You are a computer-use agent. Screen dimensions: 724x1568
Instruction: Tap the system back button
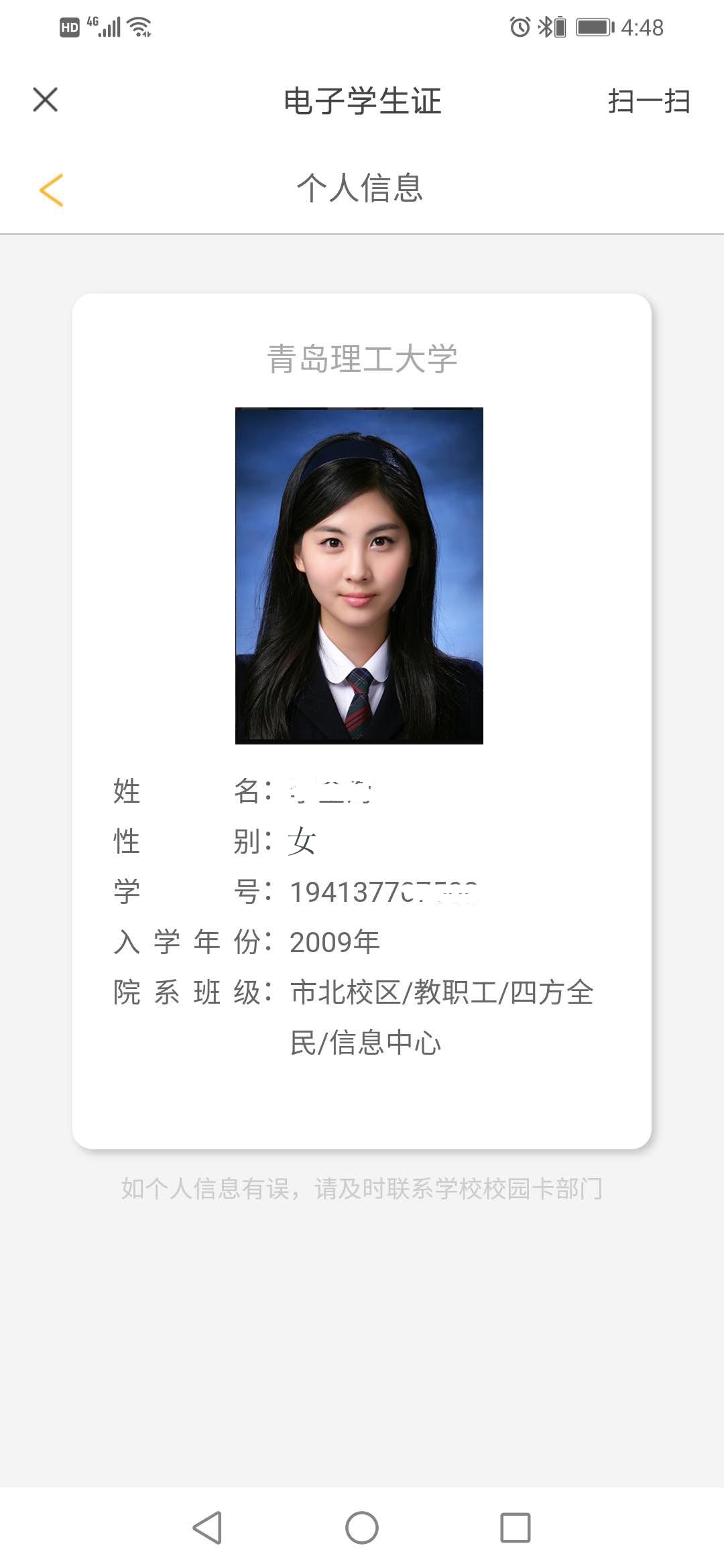207,1528
